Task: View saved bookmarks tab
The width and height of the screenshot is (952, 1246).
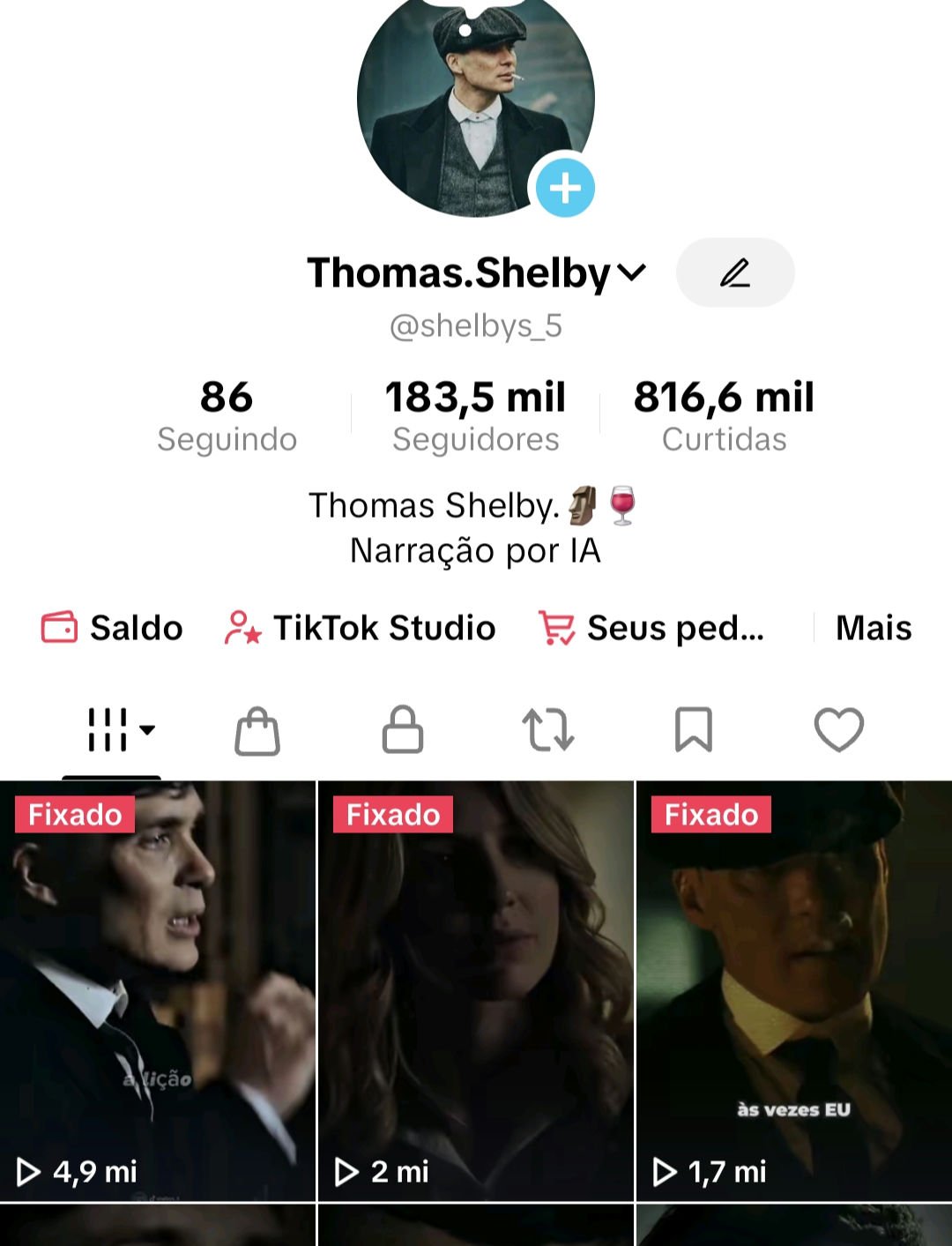Action: click(694, 730)
